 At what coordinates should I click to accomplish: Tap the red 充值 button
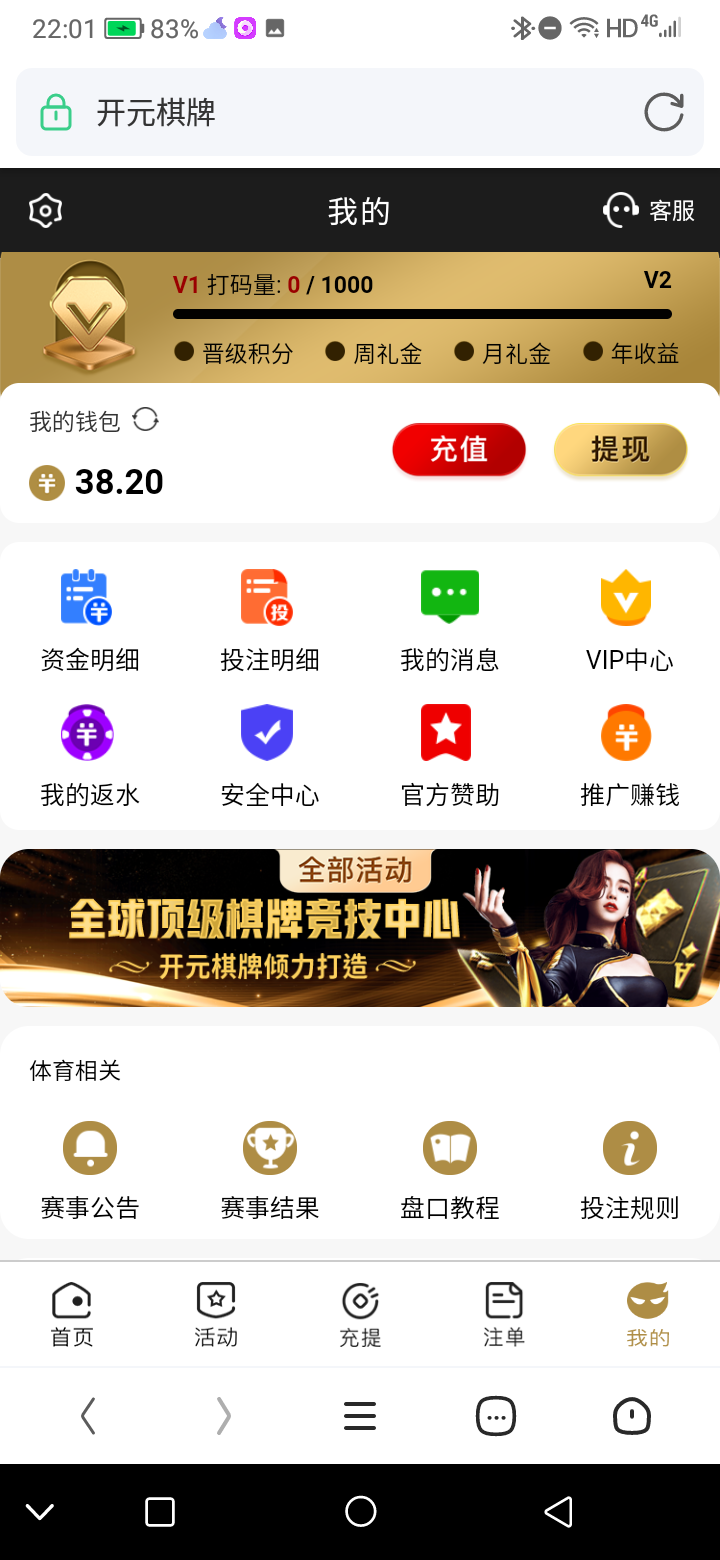(459, 449)
